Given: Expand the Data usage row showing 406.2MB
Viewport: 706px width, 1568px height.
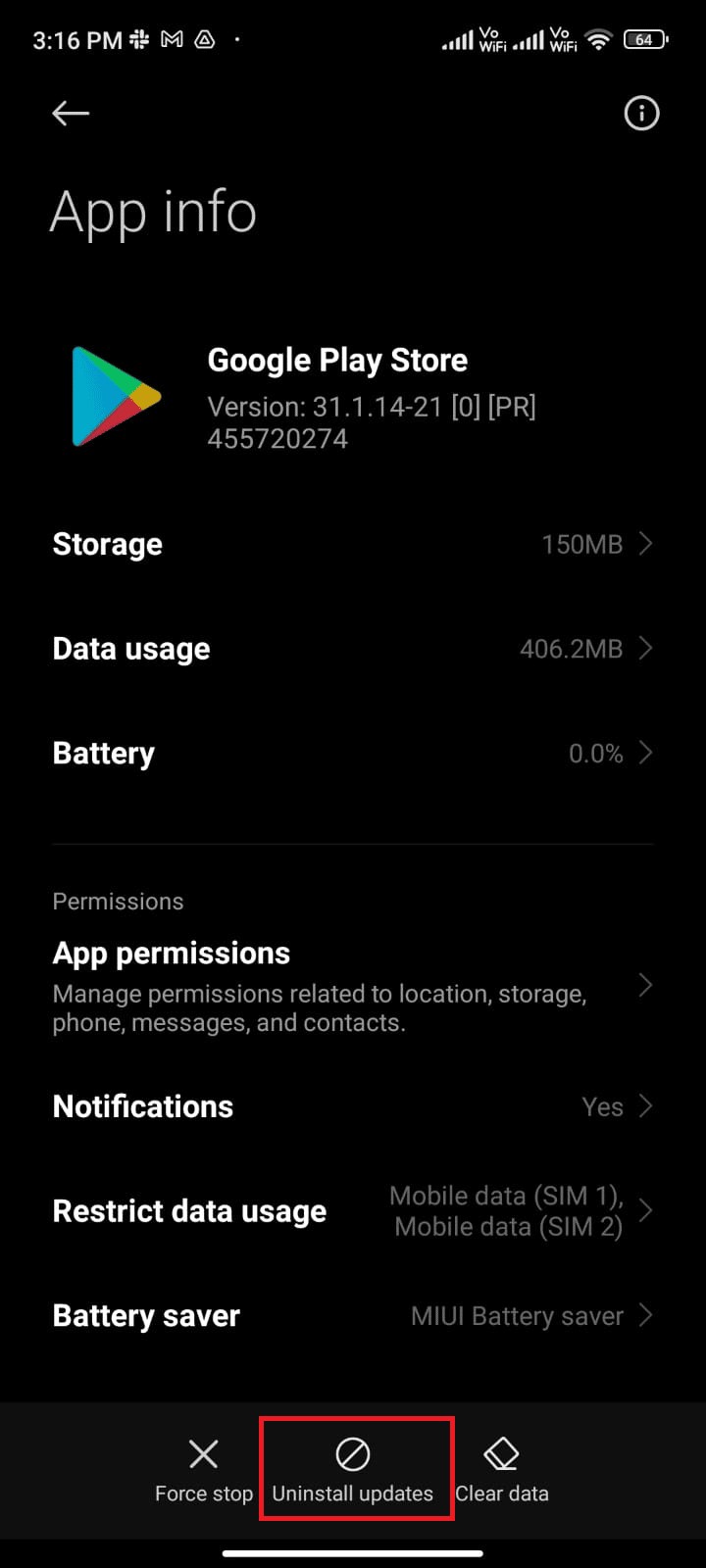Looking at the screenshot, I should point(353,648).
